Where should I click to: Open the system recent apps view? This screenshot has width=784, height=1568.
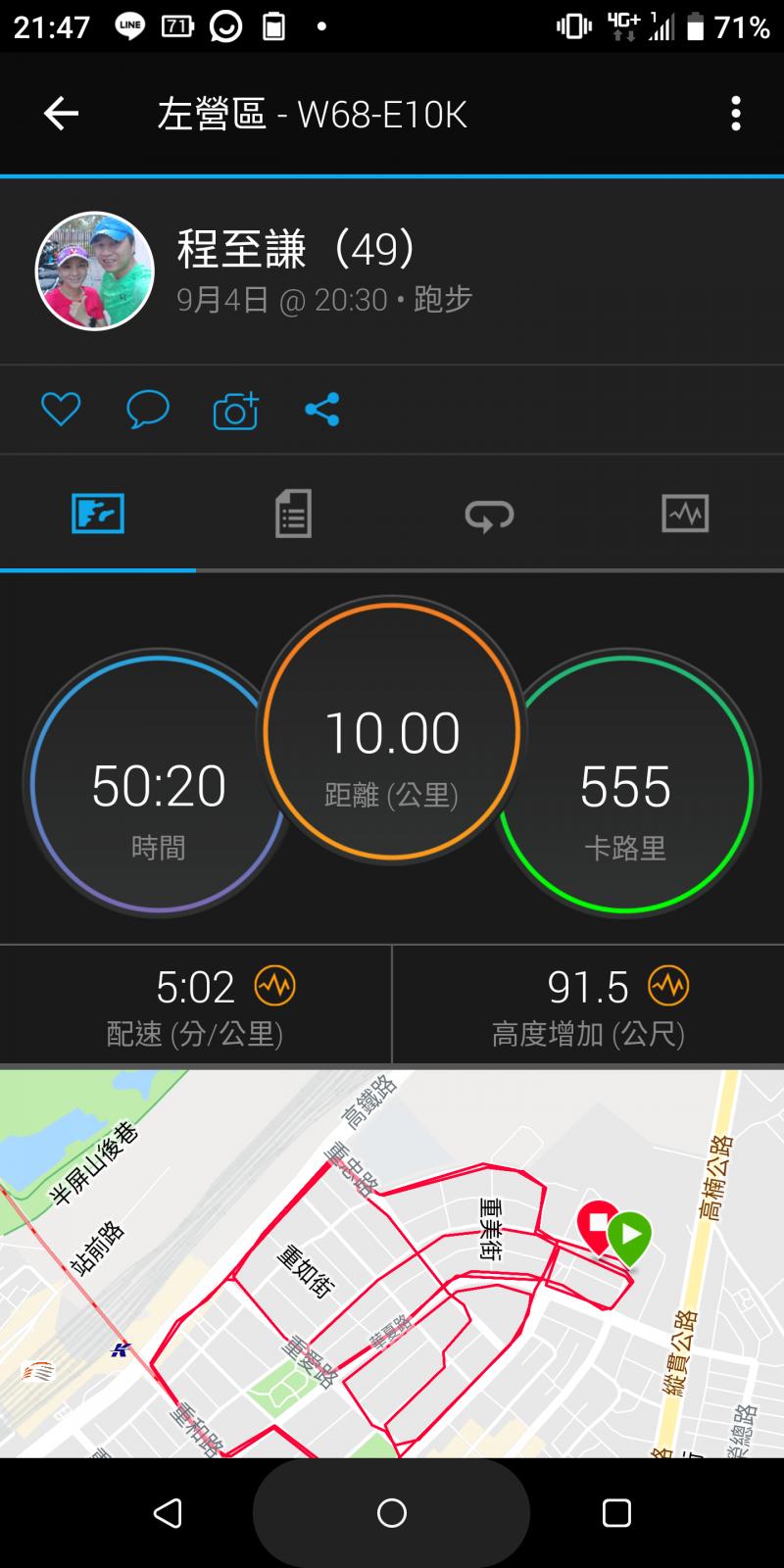pyautogui.click(x=615, y=1513)
